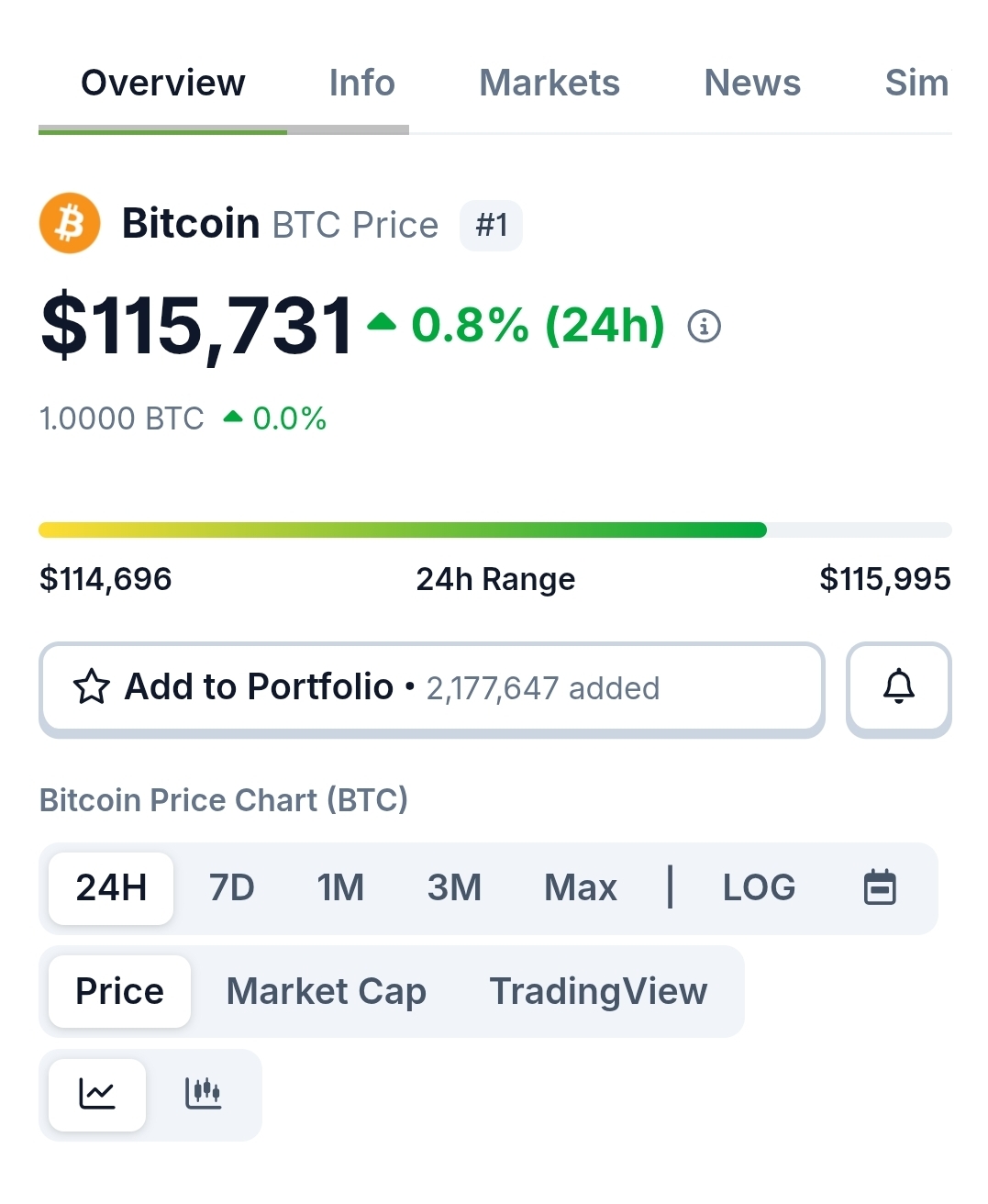Switch to candlestick chart view
988x1204 pixels.
pos(203,1094)
